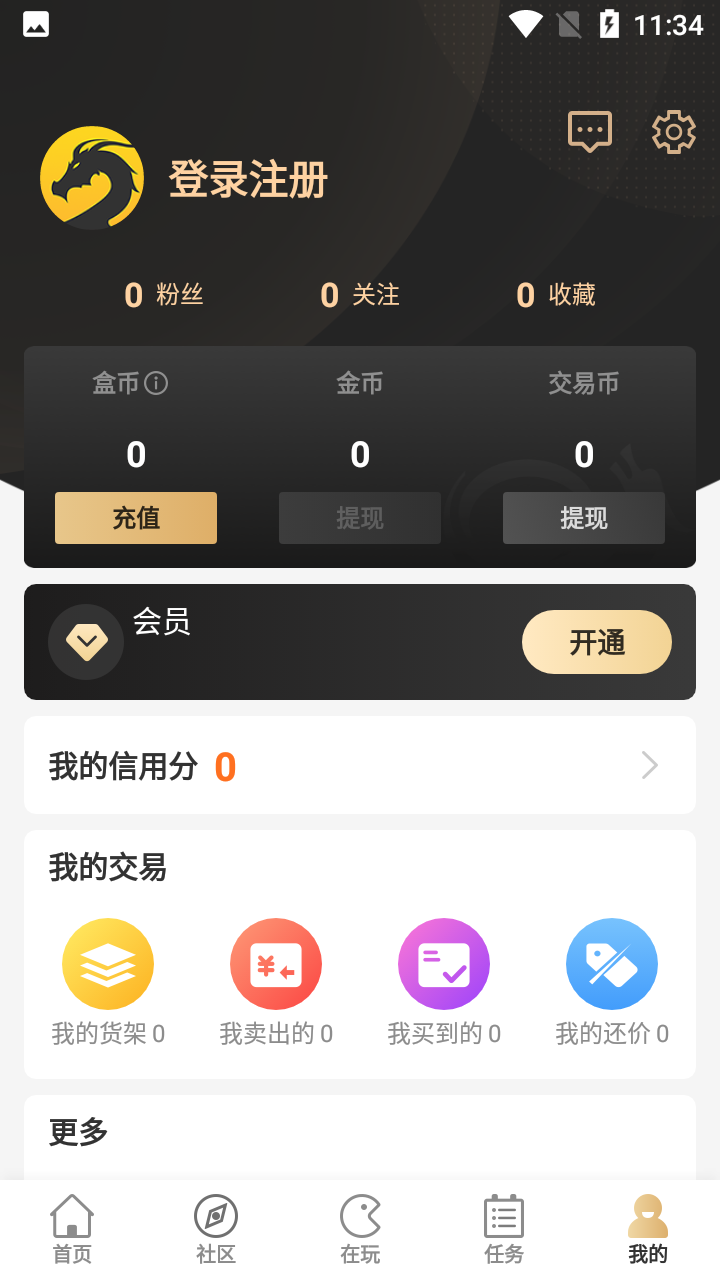Open 我买到的 purchased items icon
This screenshot has height=1280, width=720.
pos(444,963)
